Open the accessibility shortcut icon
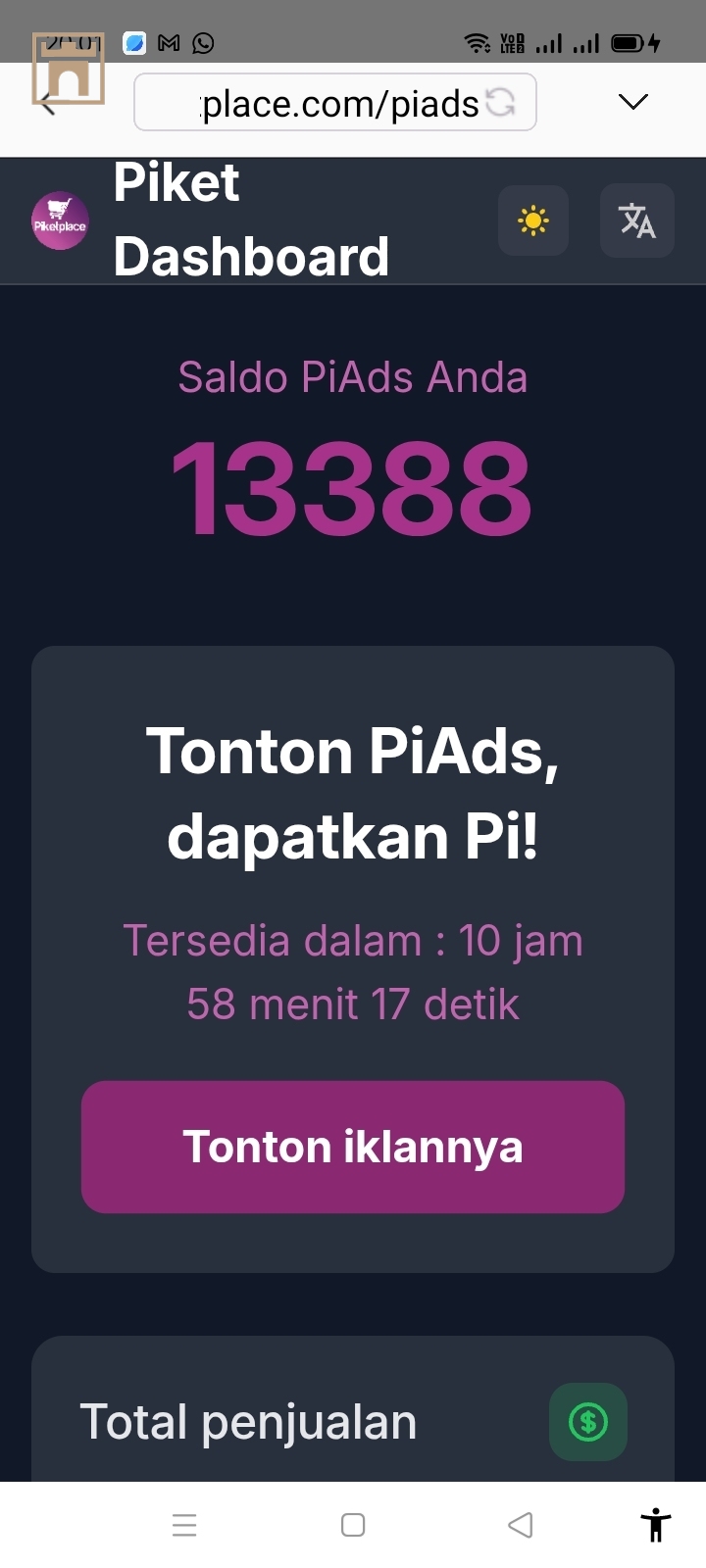Viewport: 706px width, 1568px height. coord(655,1525)
